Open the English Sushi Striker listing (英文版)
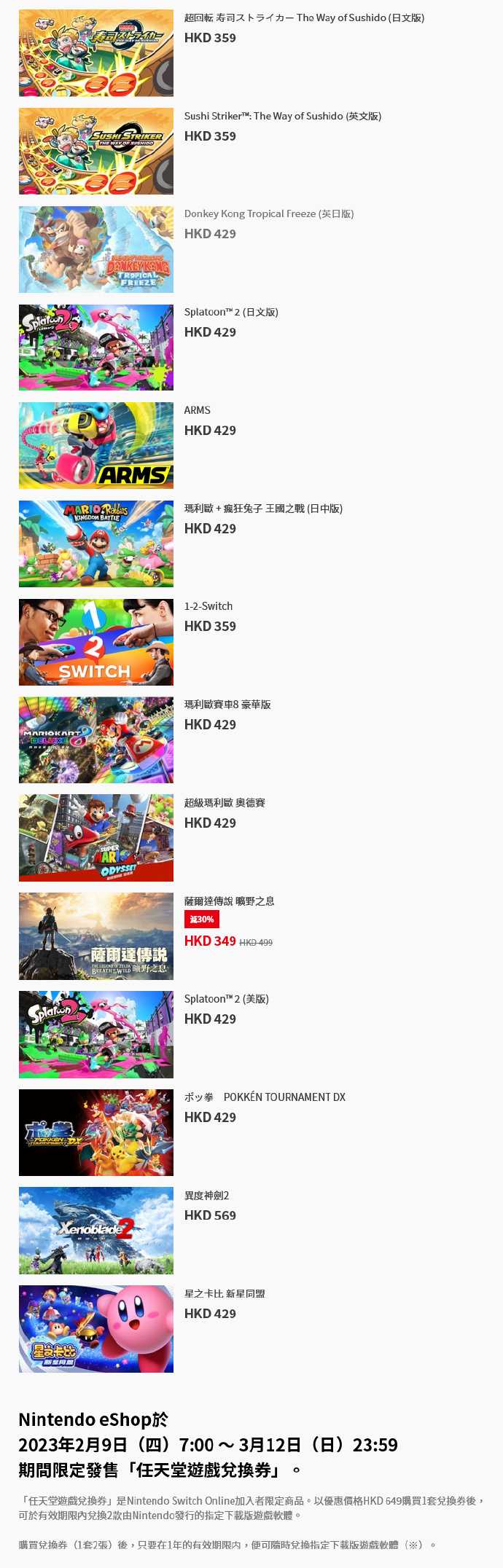The width and height of the screenshot is (503, 1568). click(x=96, y=152)
